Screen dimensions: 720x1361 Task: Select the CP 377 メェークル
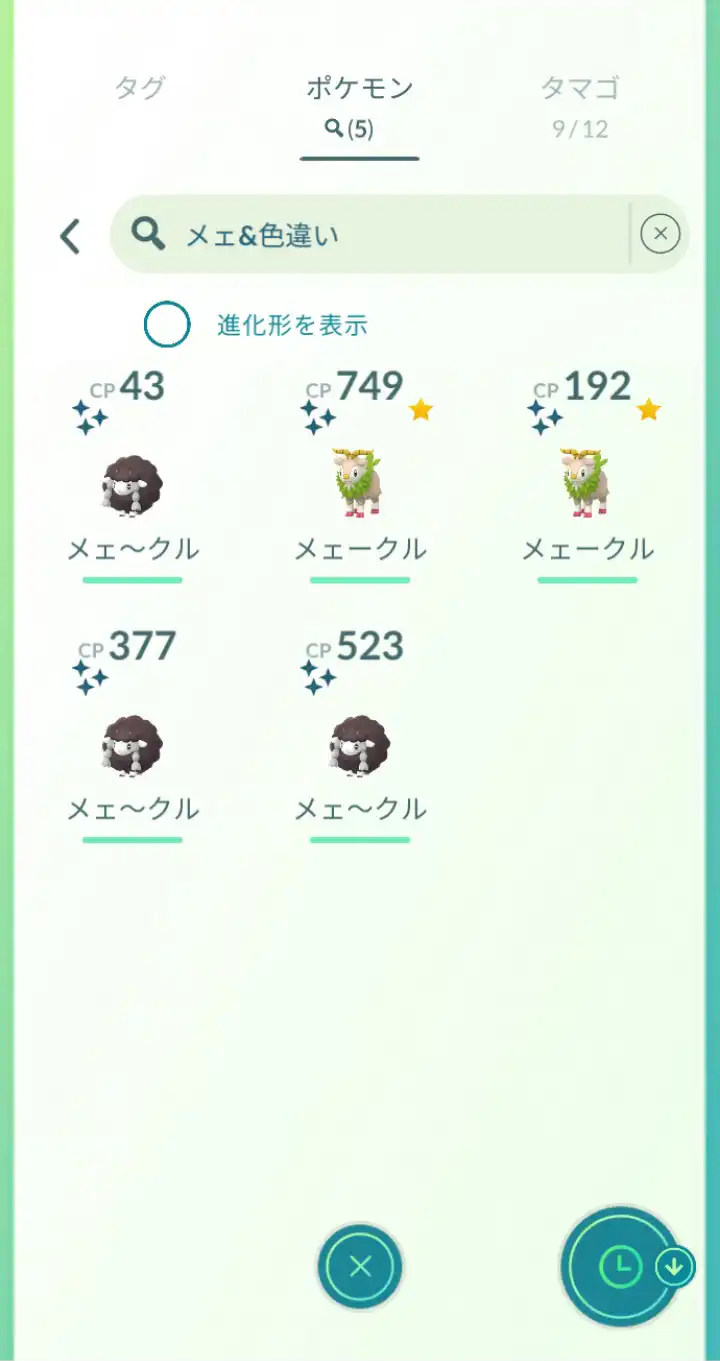[x=132, y=736]
